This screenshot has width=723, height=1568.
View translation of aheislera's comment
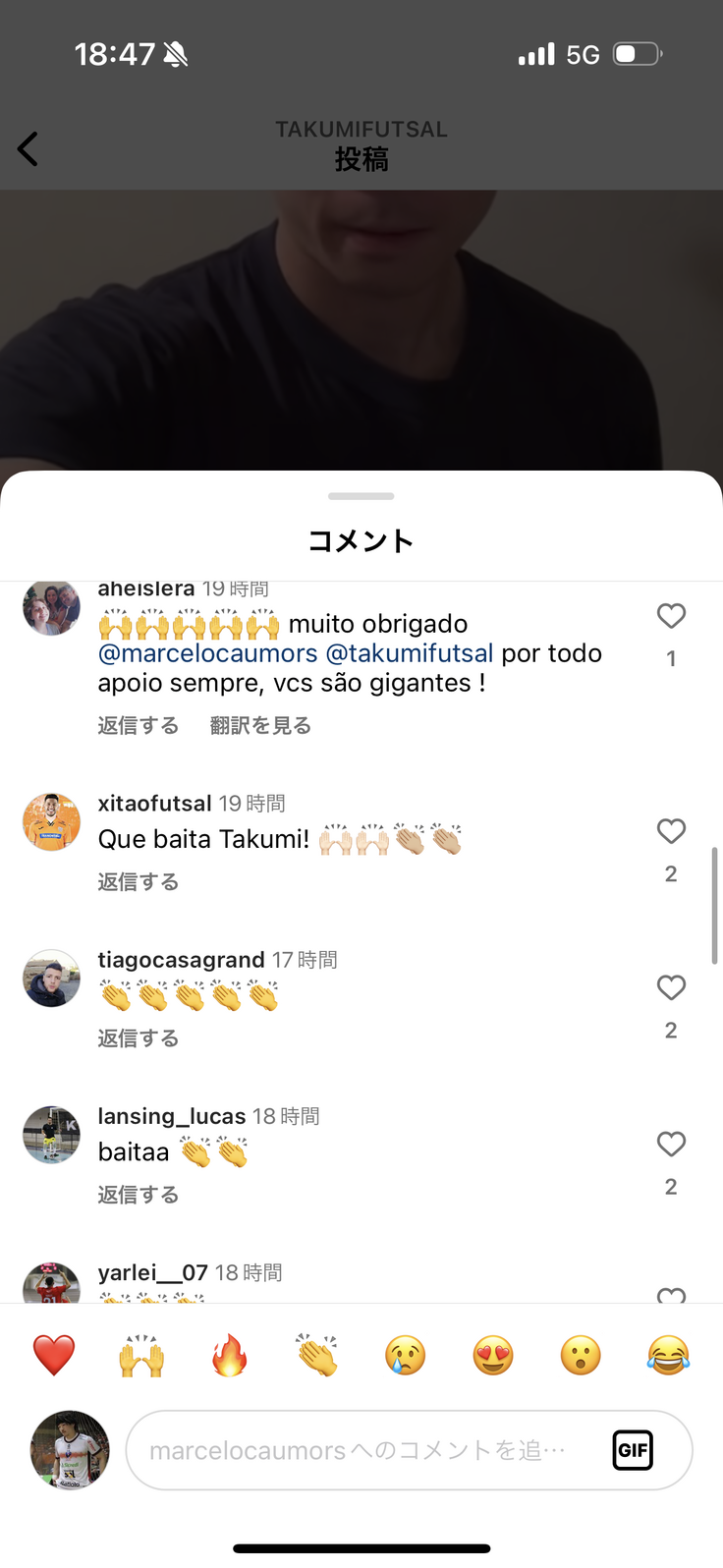click(x=260, y=726)
